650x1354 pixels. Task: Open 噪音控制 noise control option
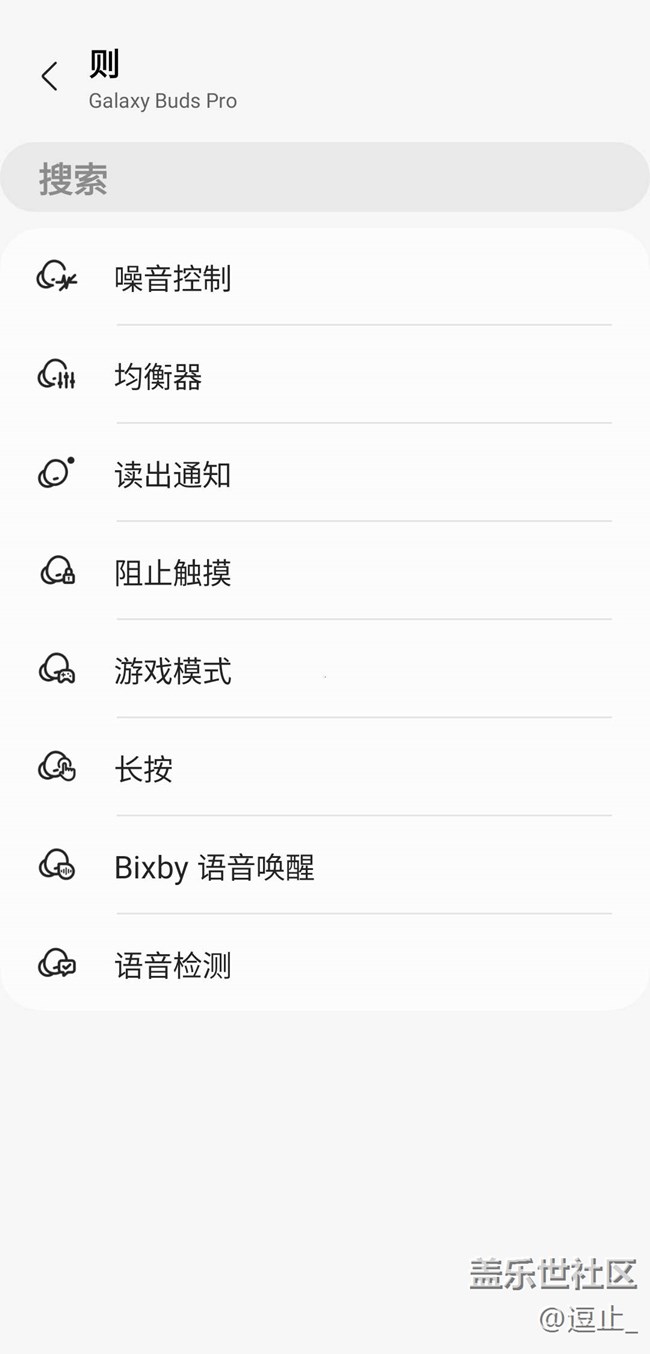click(325, 278)
